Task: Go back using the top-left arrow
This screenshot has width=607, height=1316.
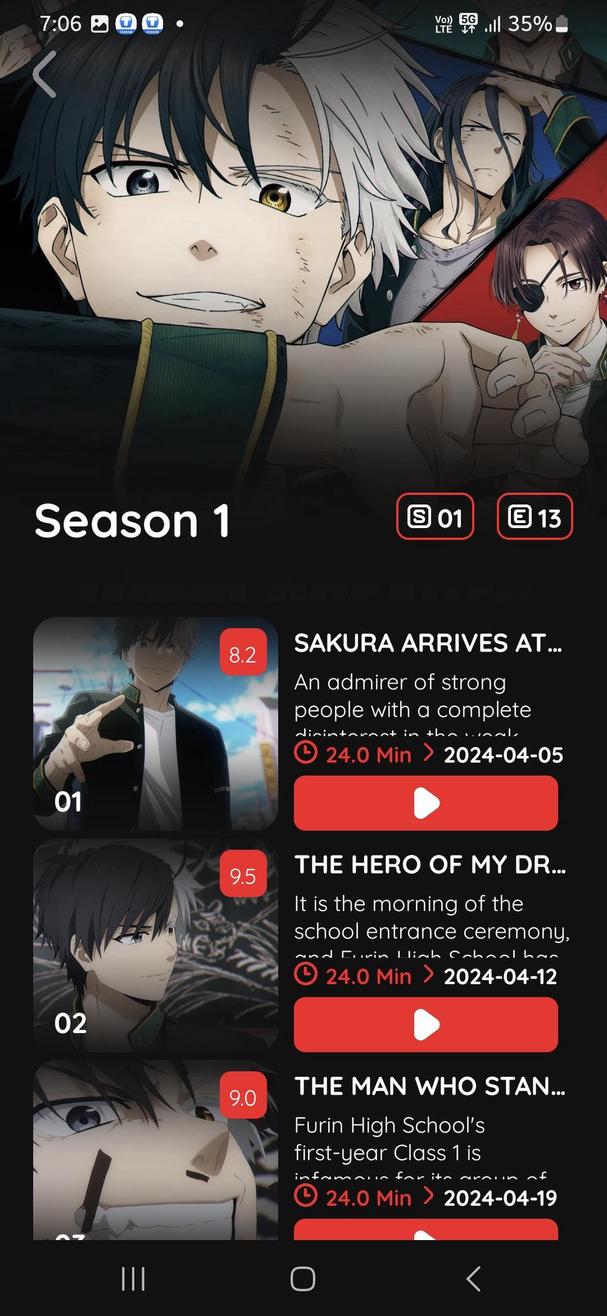Action: click(x=44, y=74)
